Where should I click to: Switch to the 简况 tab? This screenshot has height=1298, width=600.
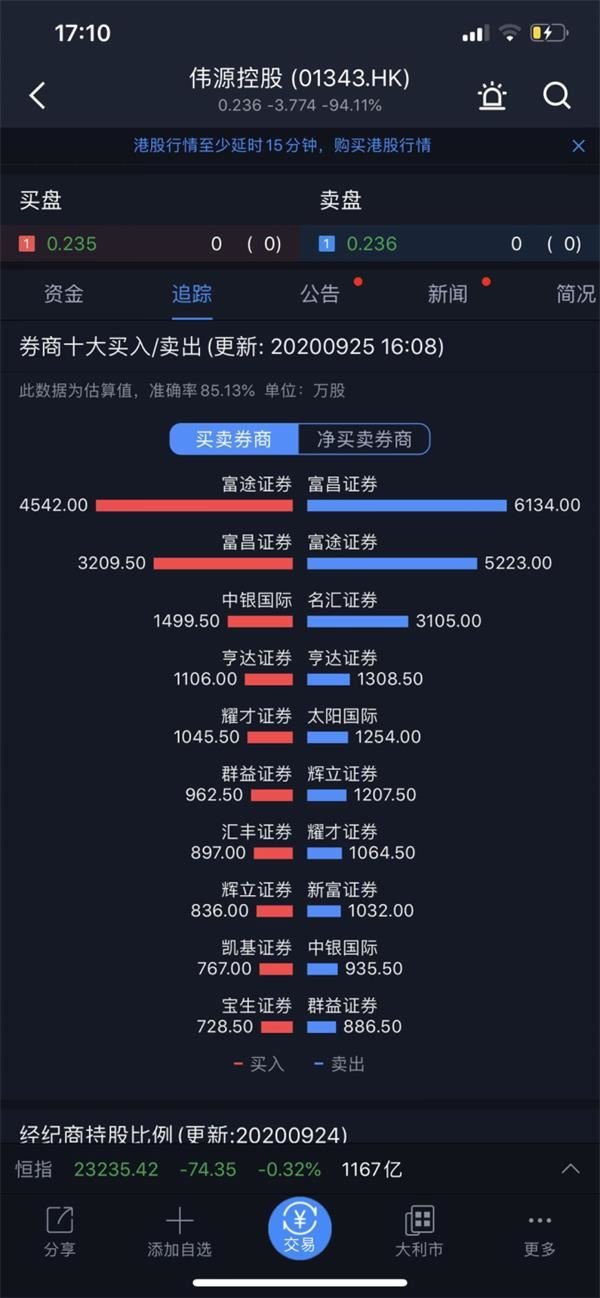575,294
